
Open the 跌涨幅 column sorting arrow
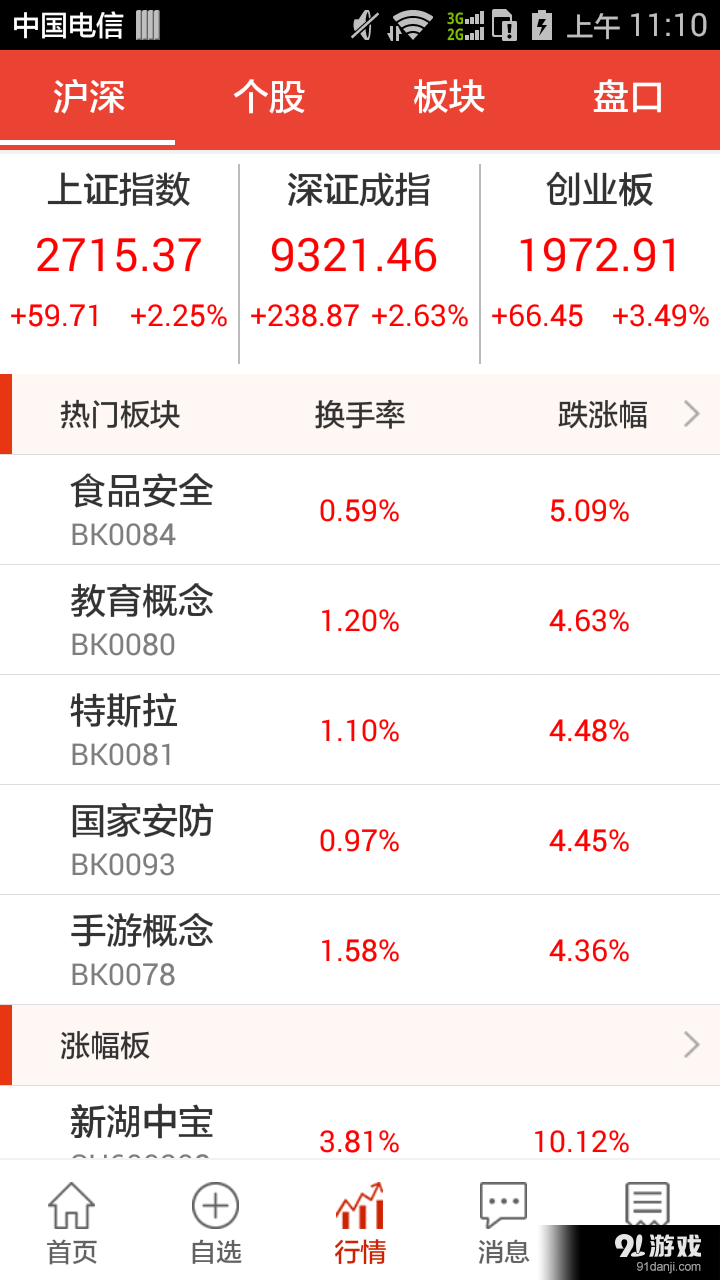click(603, 414)
